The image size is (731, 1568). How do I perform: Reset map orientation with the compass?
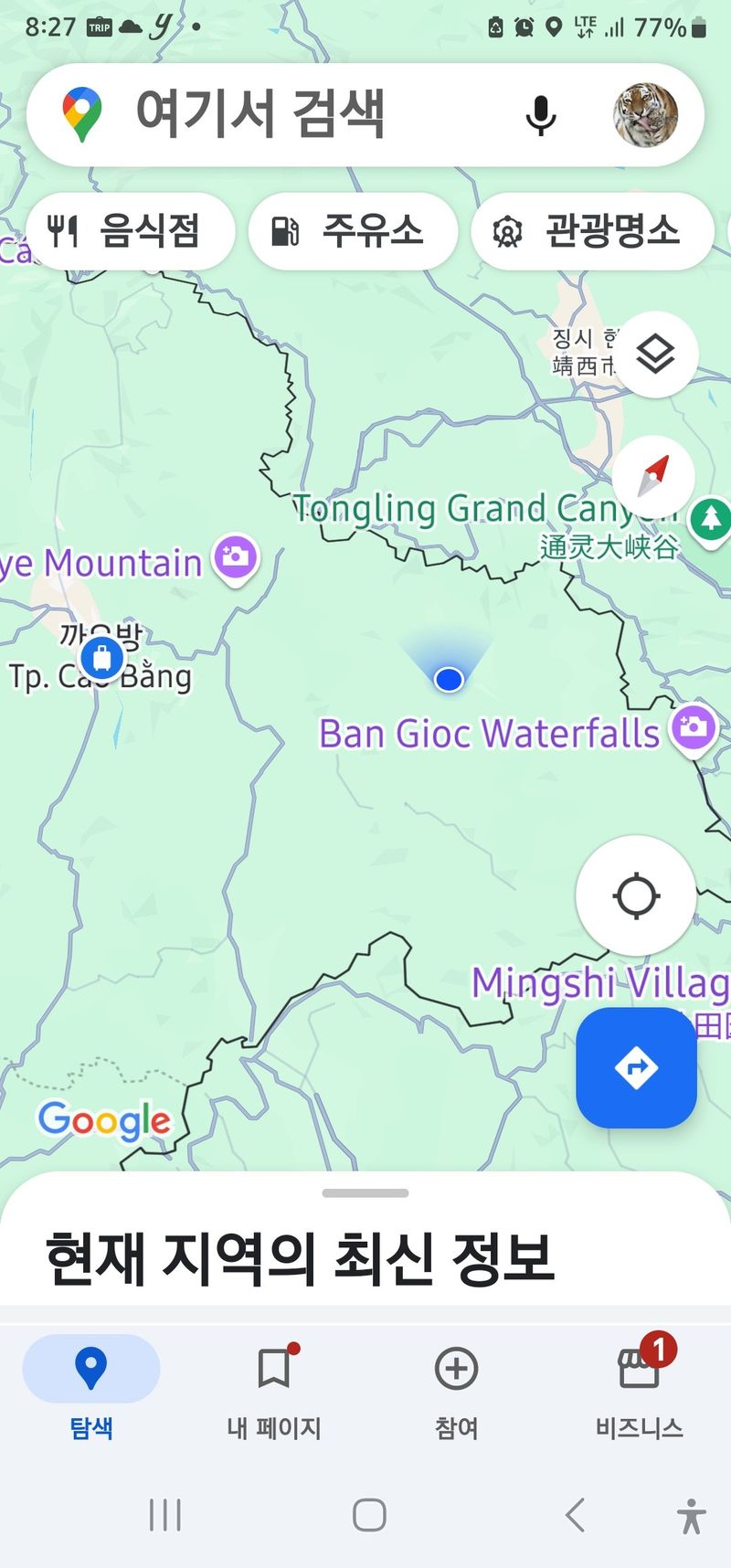pos(654,477)
